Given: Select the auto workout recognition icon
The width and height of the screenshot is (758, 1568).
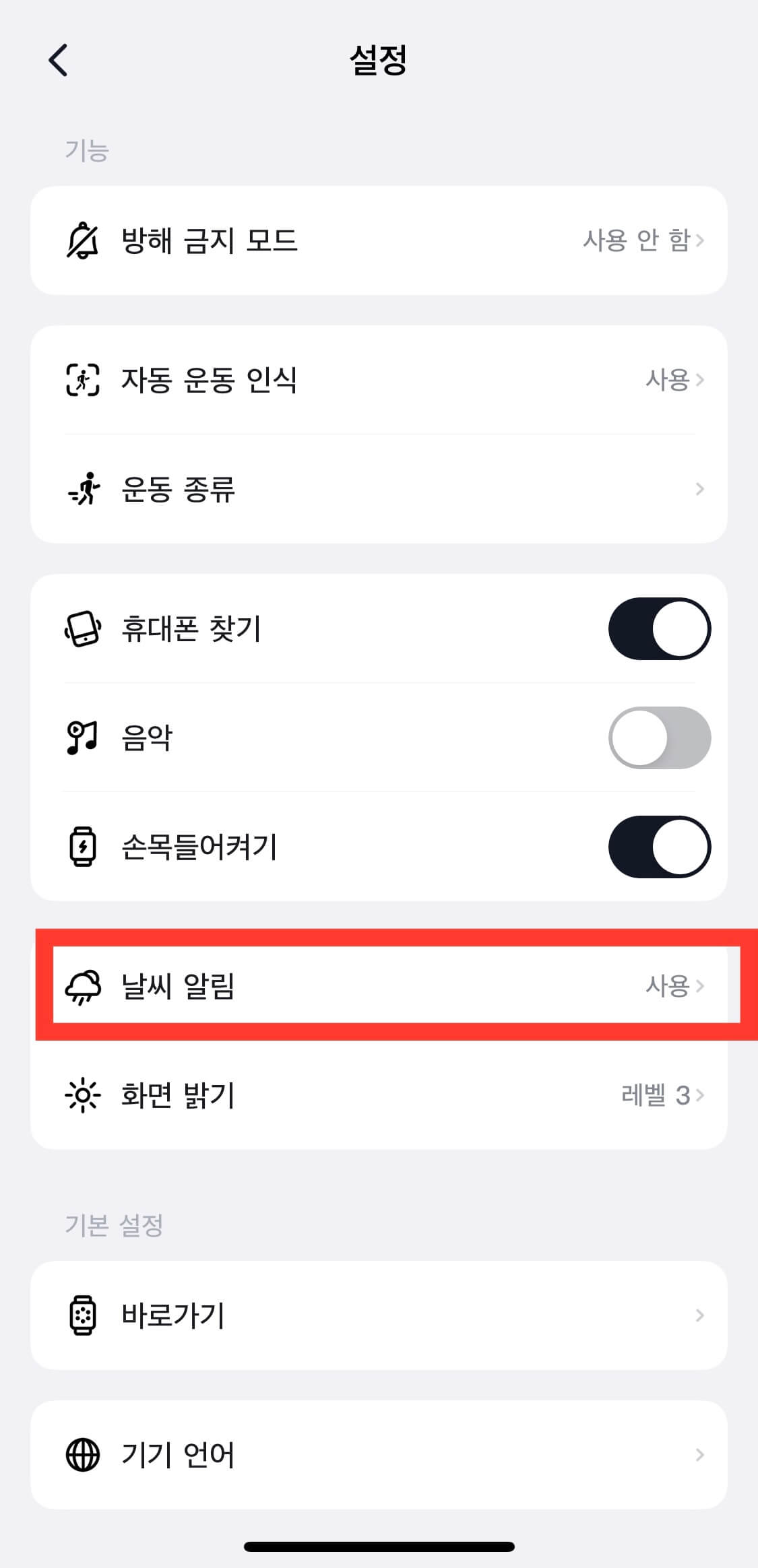Looking at the screenshot, I should [x=84, y=381].
